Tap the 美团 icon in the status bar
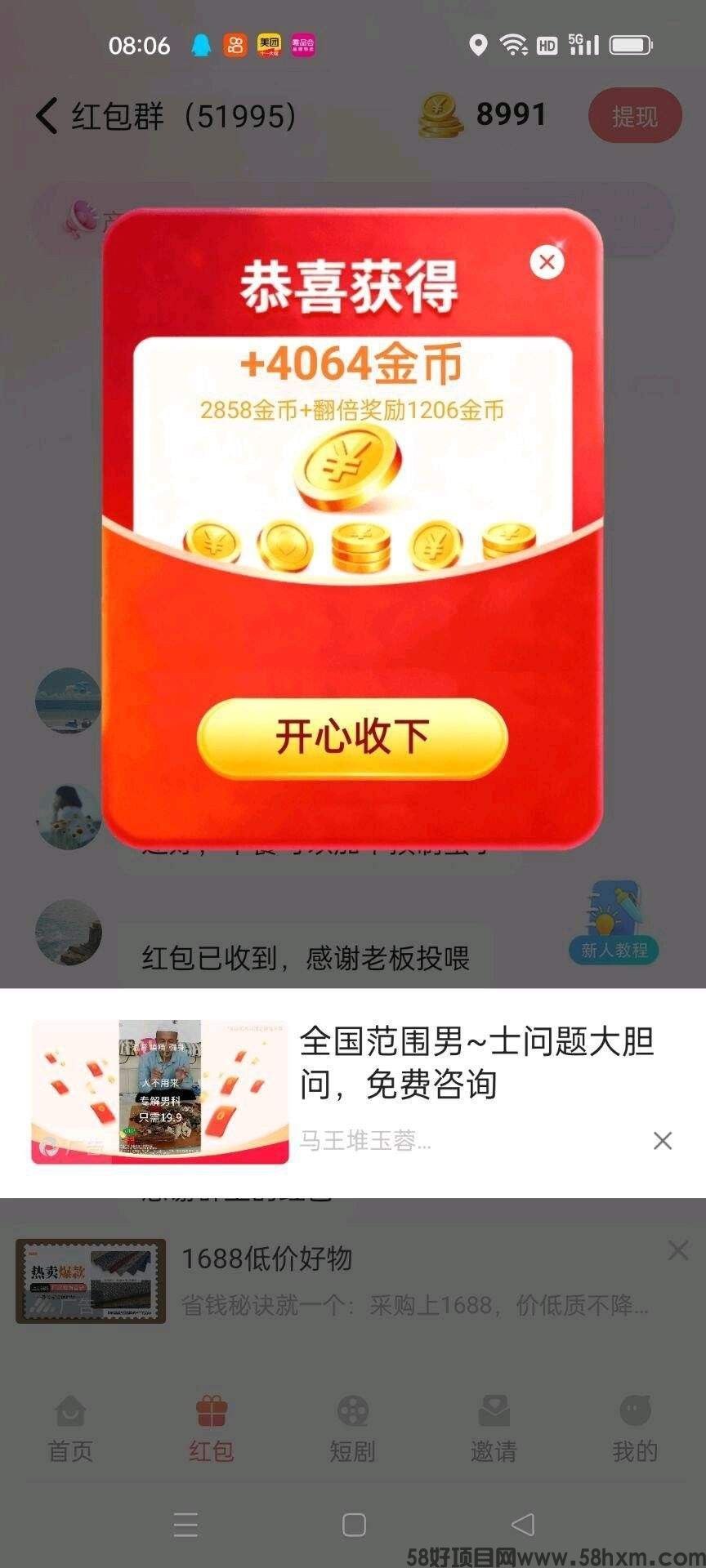The image size is (706, 1568). click(269, 45)
